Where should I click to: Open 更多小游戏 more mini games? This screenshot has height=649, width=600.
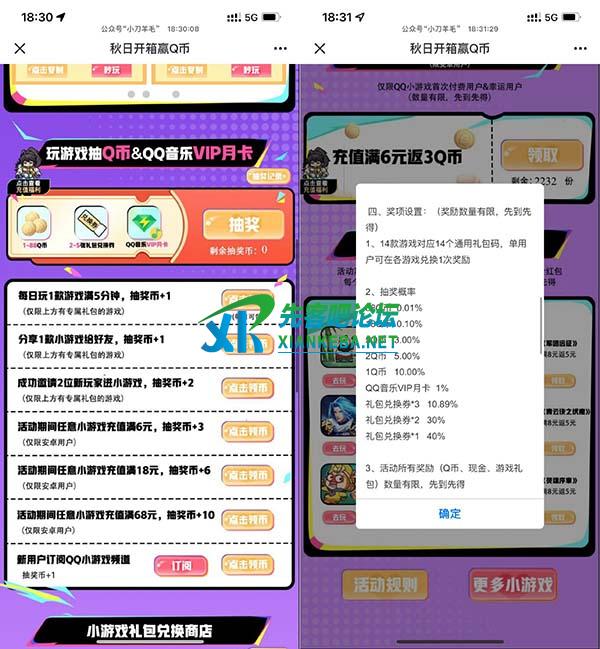tap(513, 584)
